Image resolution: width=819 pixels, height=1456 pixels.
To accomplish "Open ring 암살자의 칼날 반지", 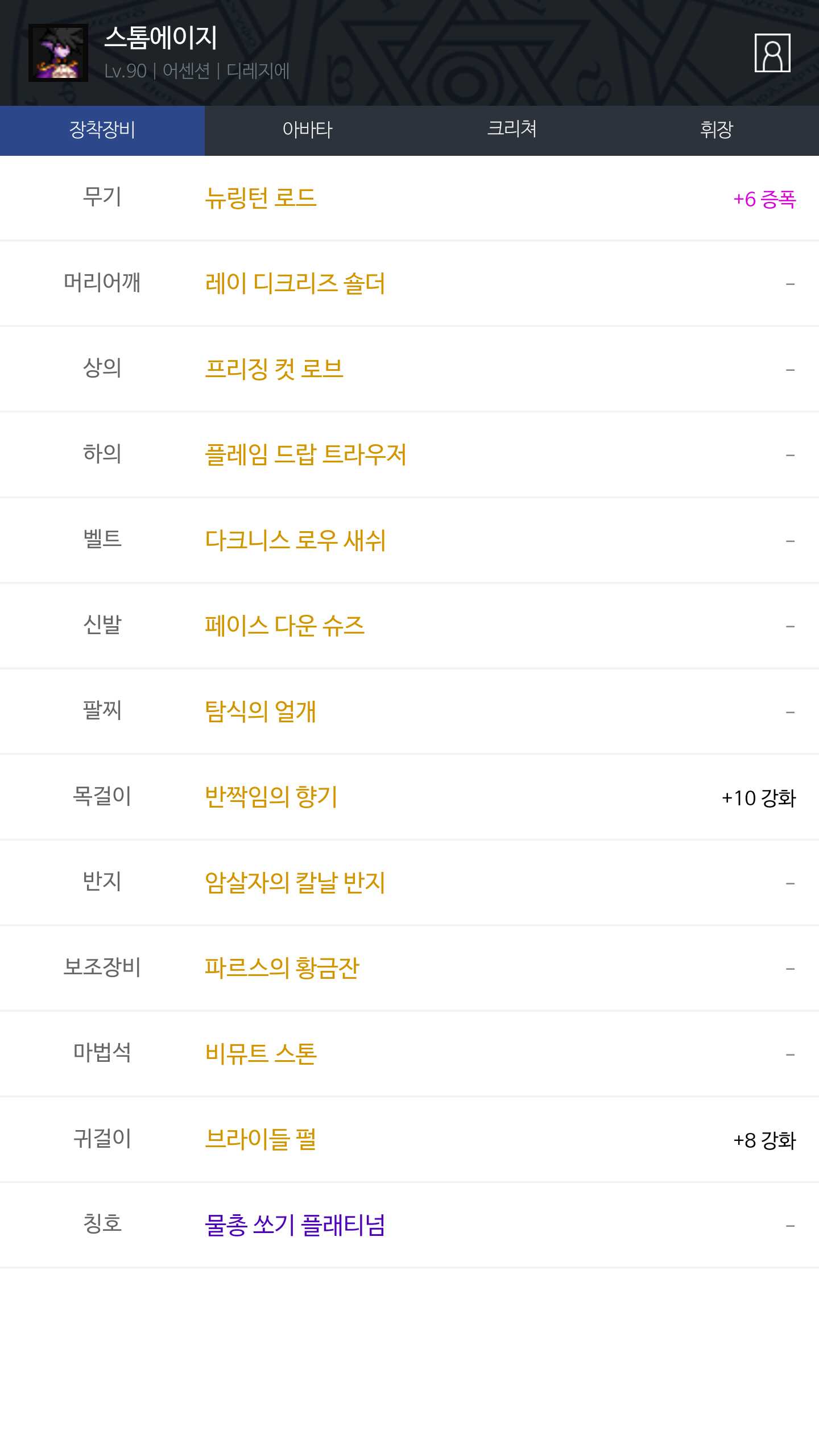I will 295,883.
